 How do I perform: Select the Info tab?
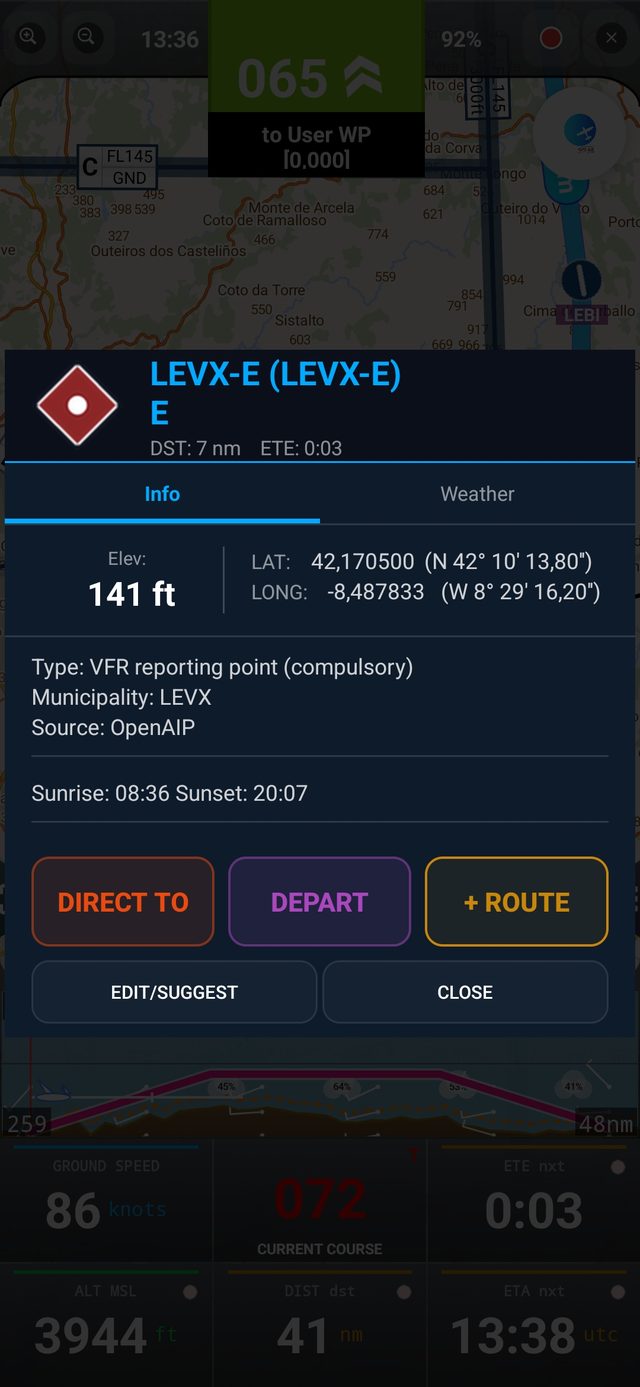[x=162, y=494]
